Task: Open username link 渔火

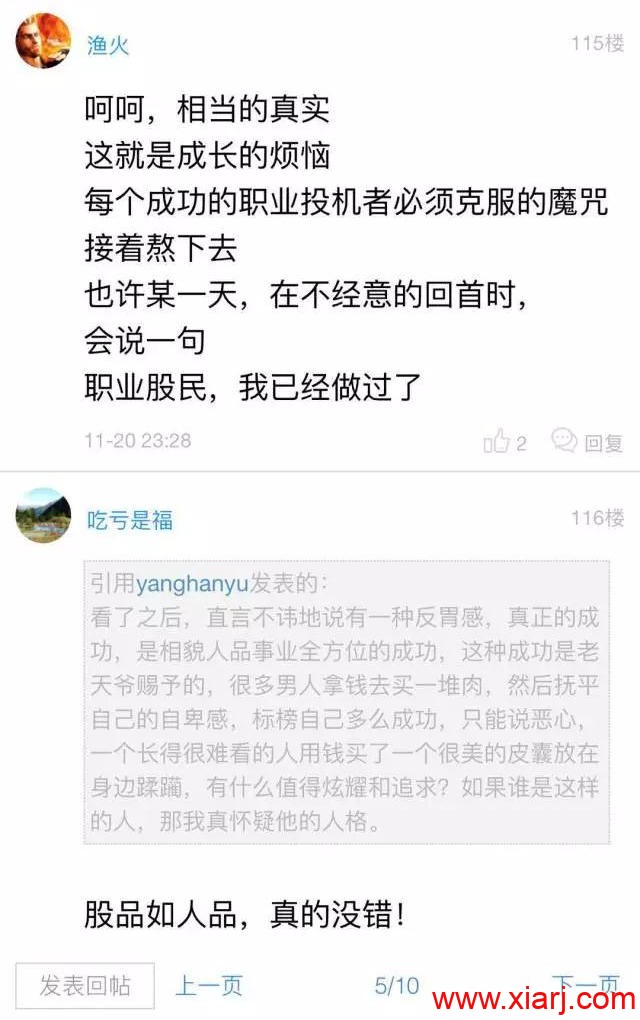Action: [108, 45]
